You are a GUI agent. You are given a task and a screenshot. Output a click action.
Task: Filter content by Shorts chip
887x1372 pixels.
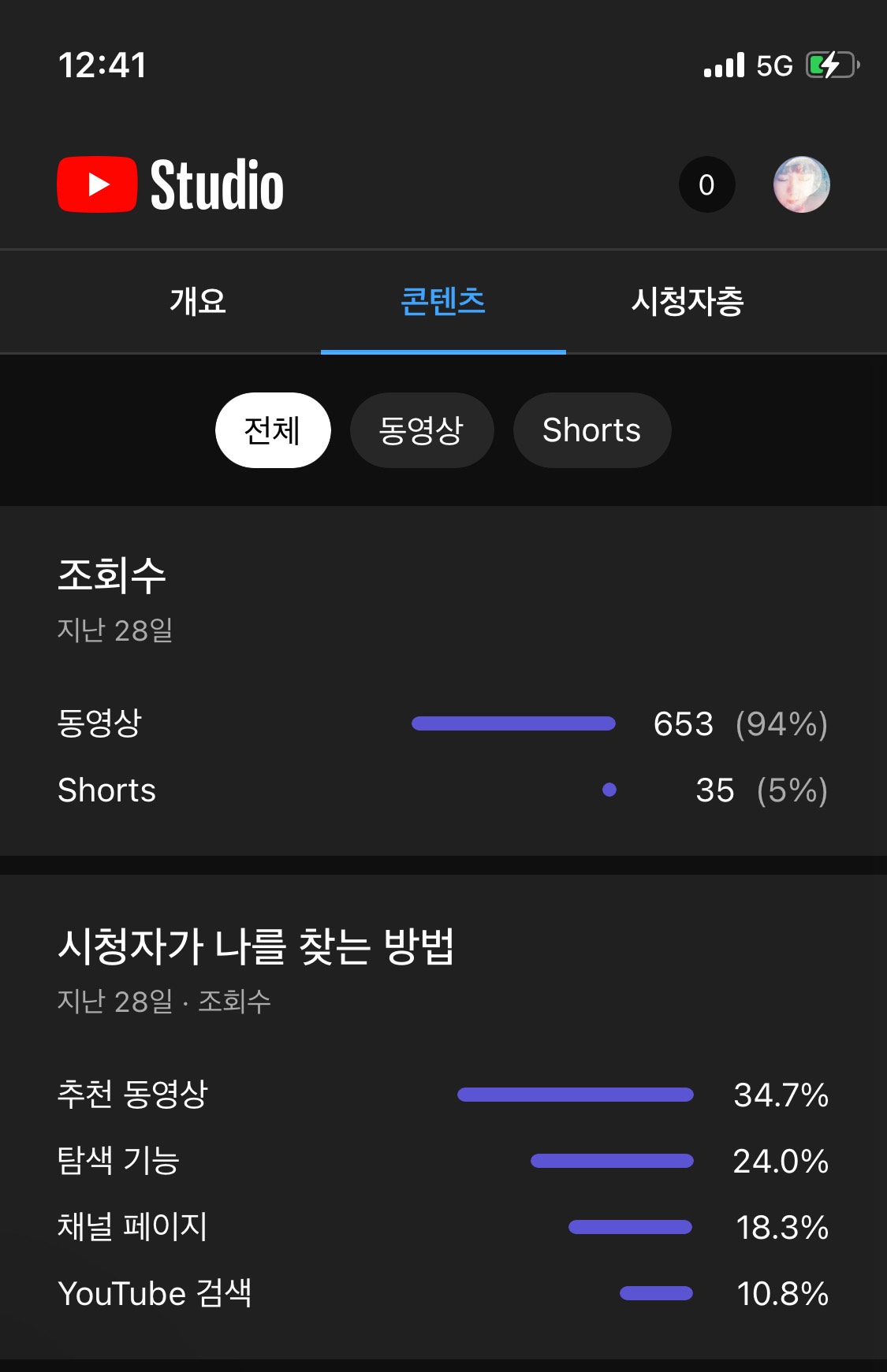pyautogui.click(x=591, y=430)
